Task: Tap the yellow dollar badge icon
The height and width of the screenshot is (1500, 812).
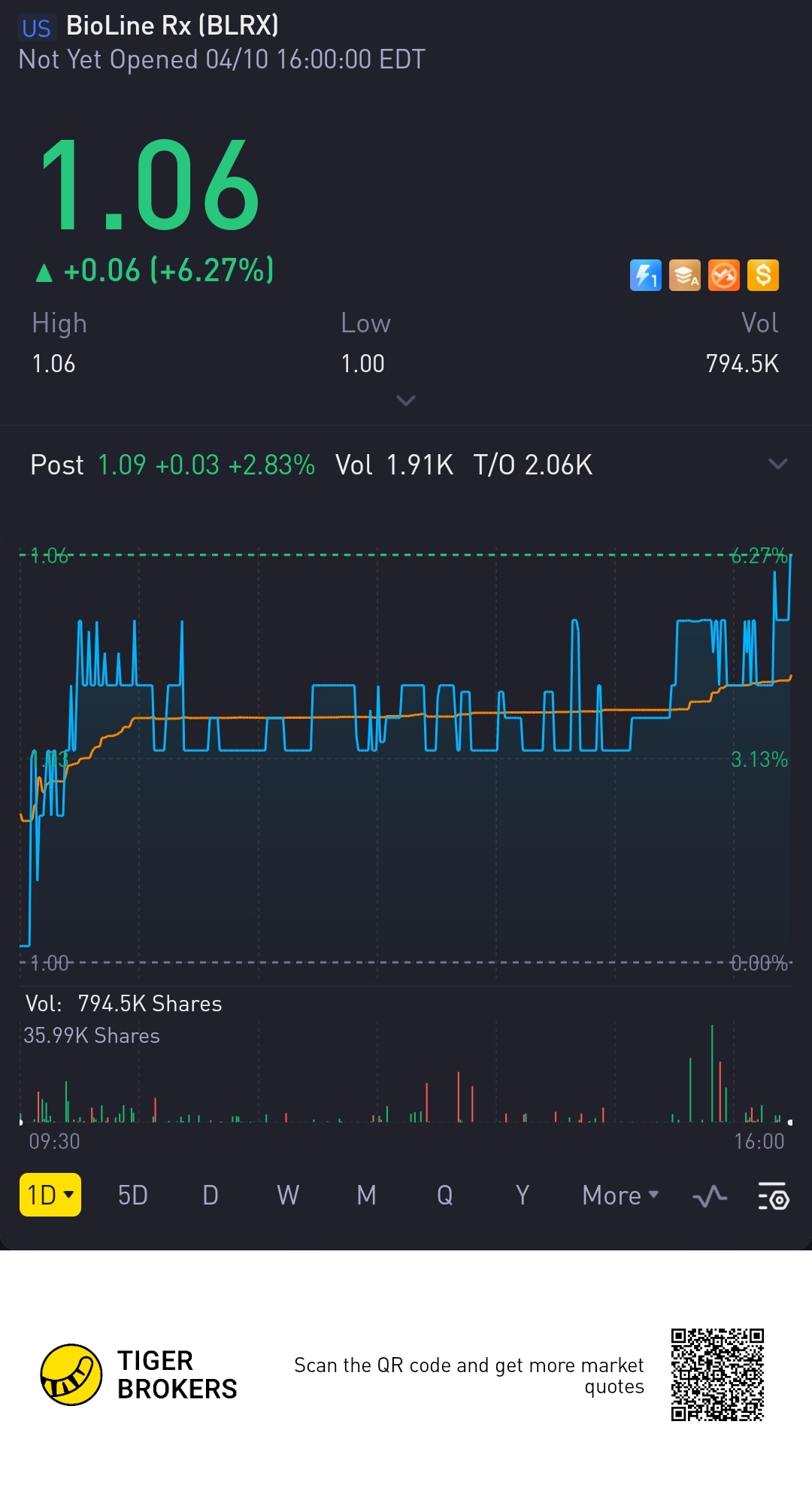Action: (763, 275)
